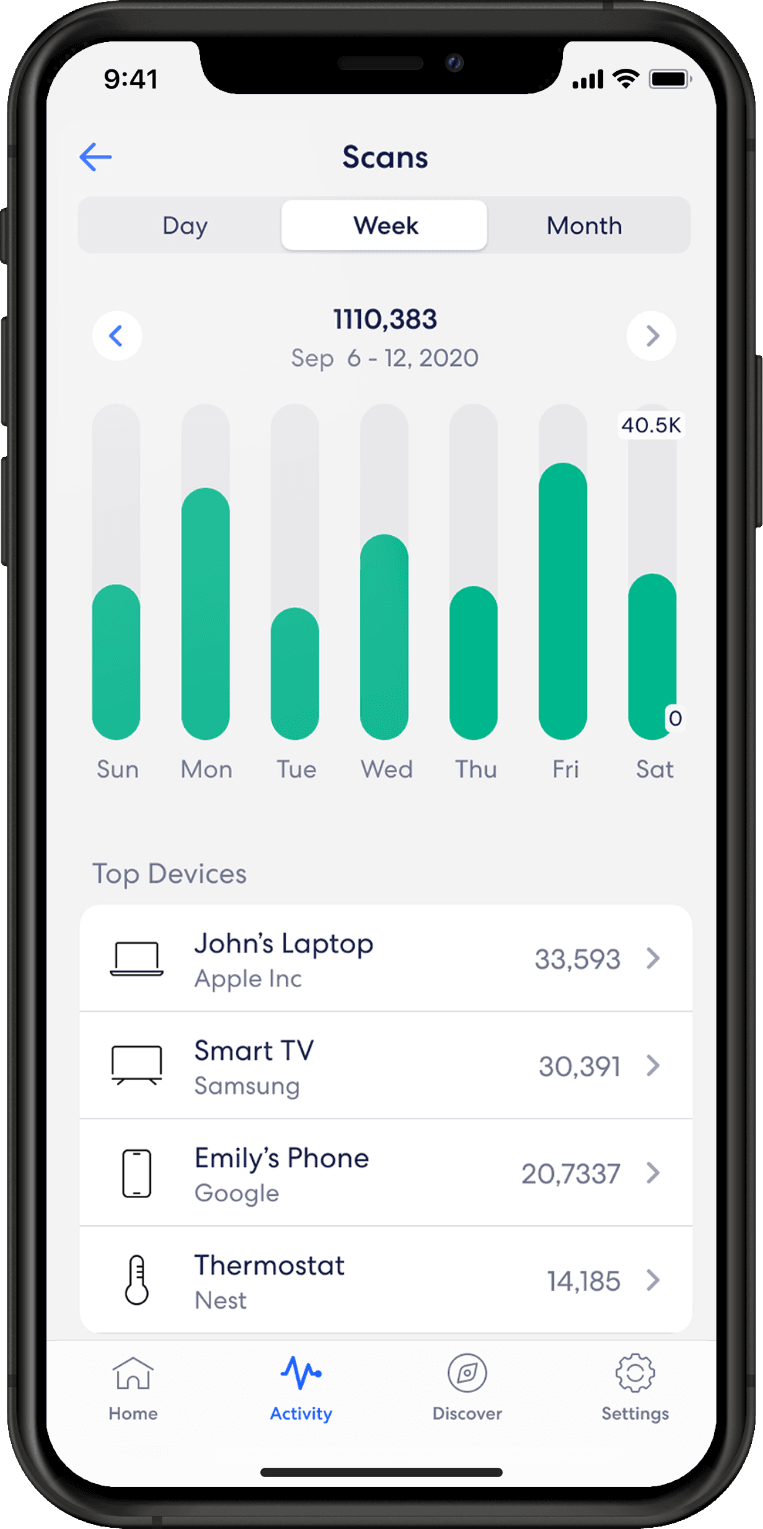
Task: Open John's Laptop details
Action: [386, 959]
